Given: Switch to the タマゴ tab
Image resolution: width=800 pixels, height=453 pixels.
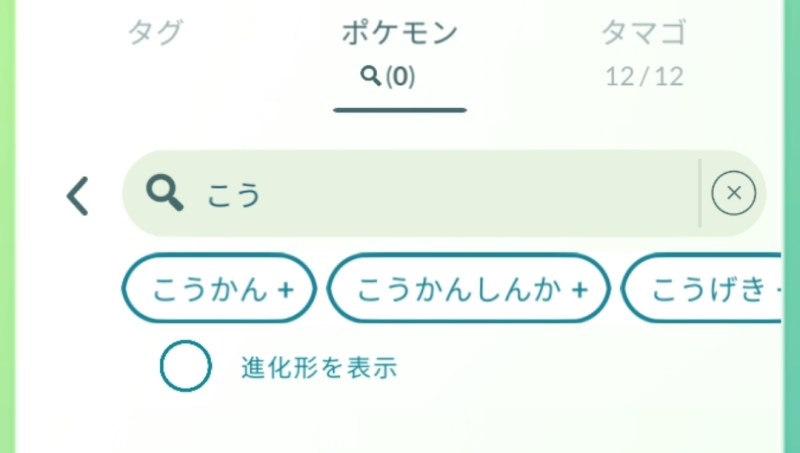Looking at the screenshot, I should point(644,53).
